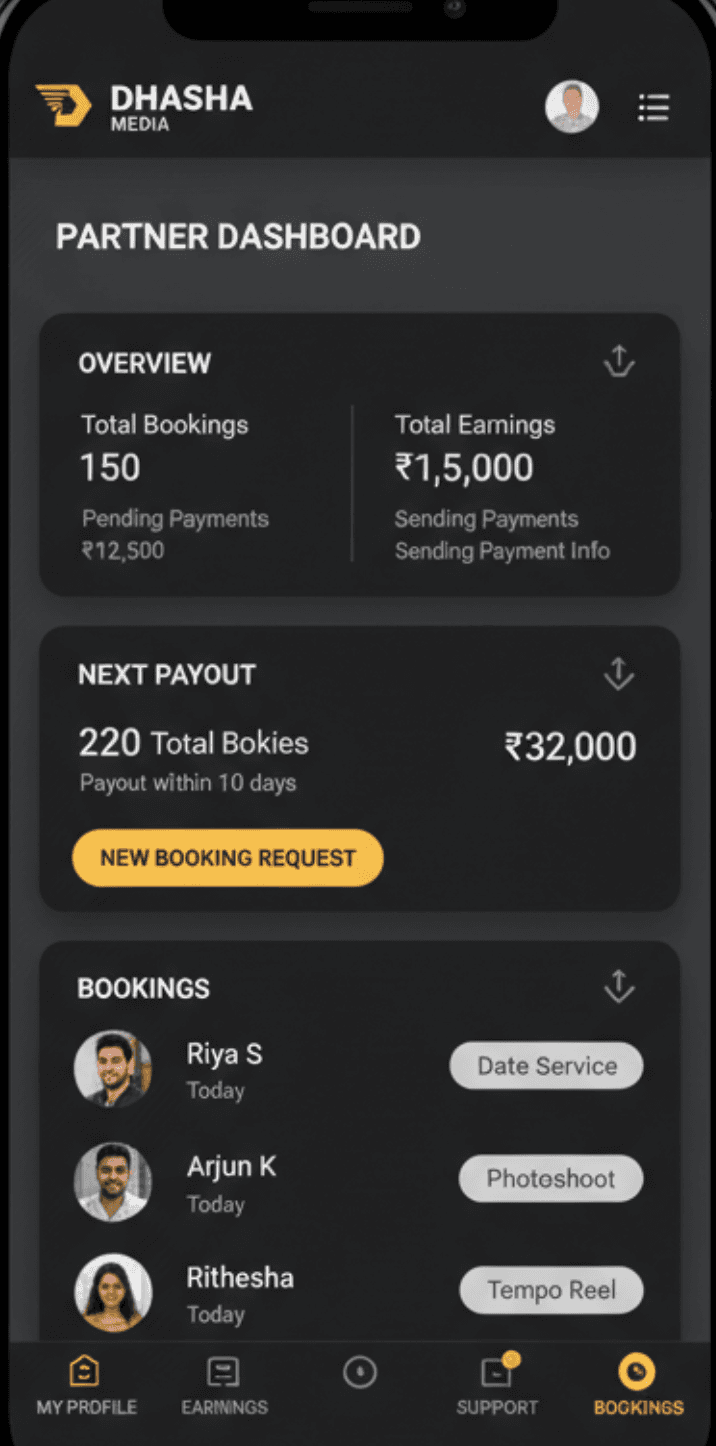Open the unlabeled center clock tab
The width and height of the screenshot is (716, 1446).
tap(360, 1373)
